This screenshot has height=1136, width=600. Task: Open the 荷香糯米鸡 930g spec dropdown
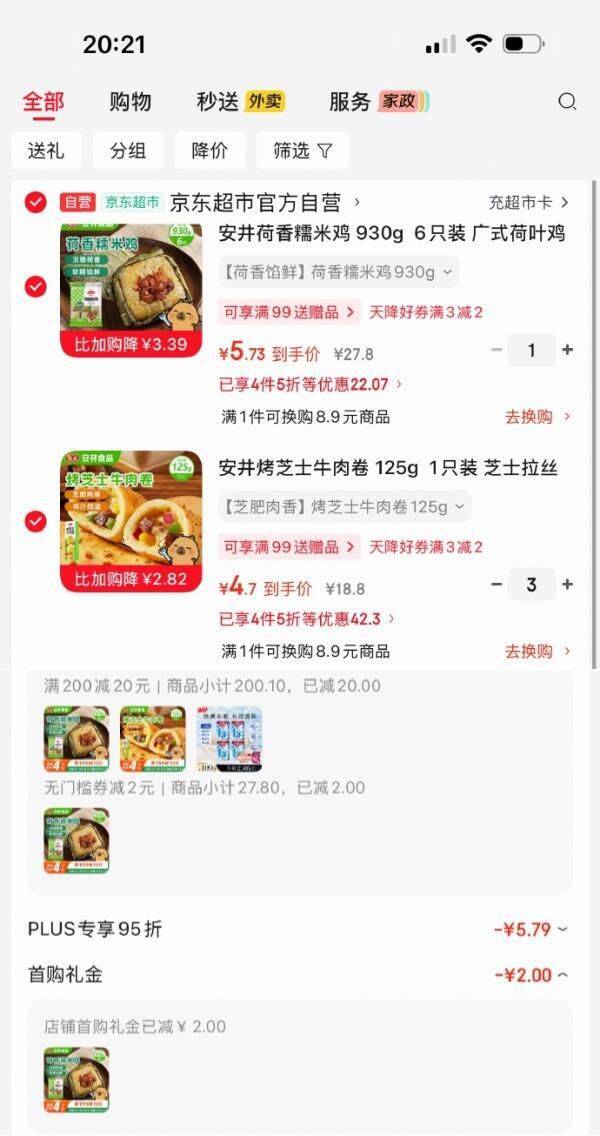tap(338, 272)
